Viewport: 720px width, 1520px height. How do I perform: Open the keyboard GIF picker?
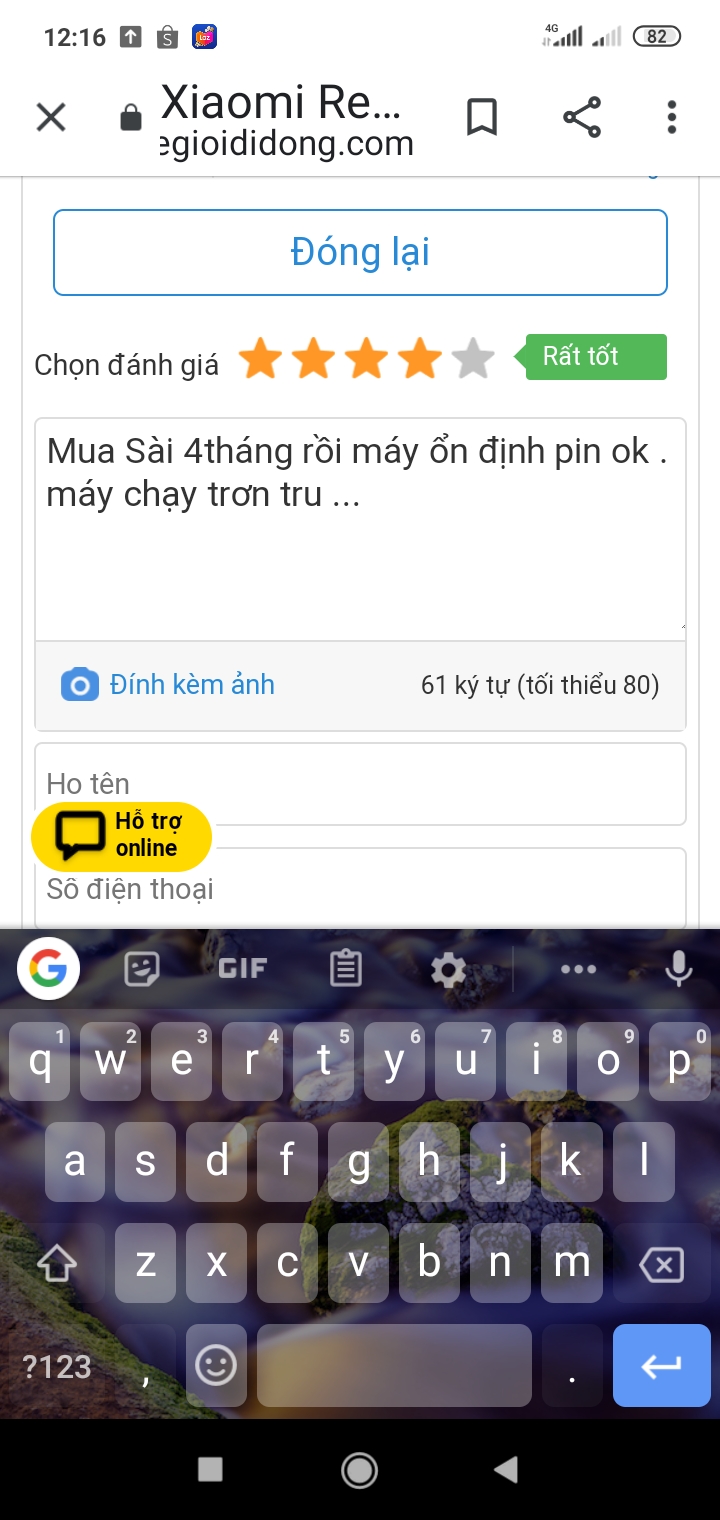coord(242,968)
